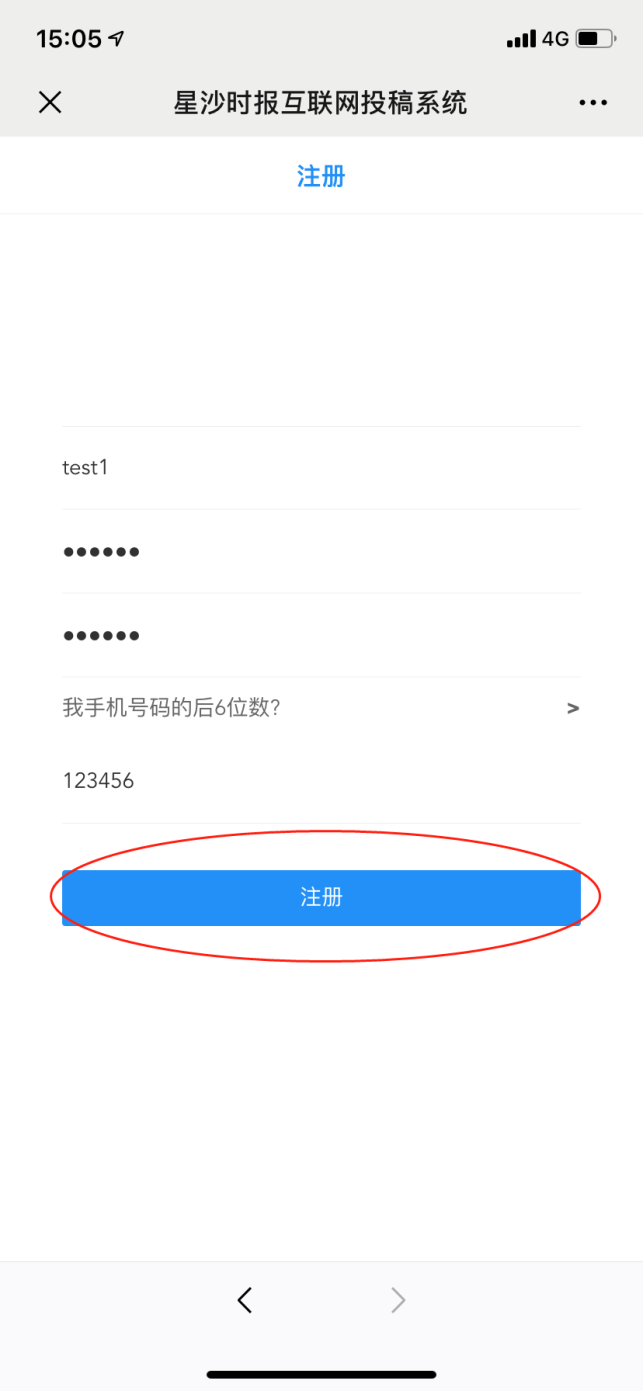Screen dimensions: 643x1391
Task: Submit the form with the blue 注册 button
Action: pyautogui.click(x=321, y=897)
